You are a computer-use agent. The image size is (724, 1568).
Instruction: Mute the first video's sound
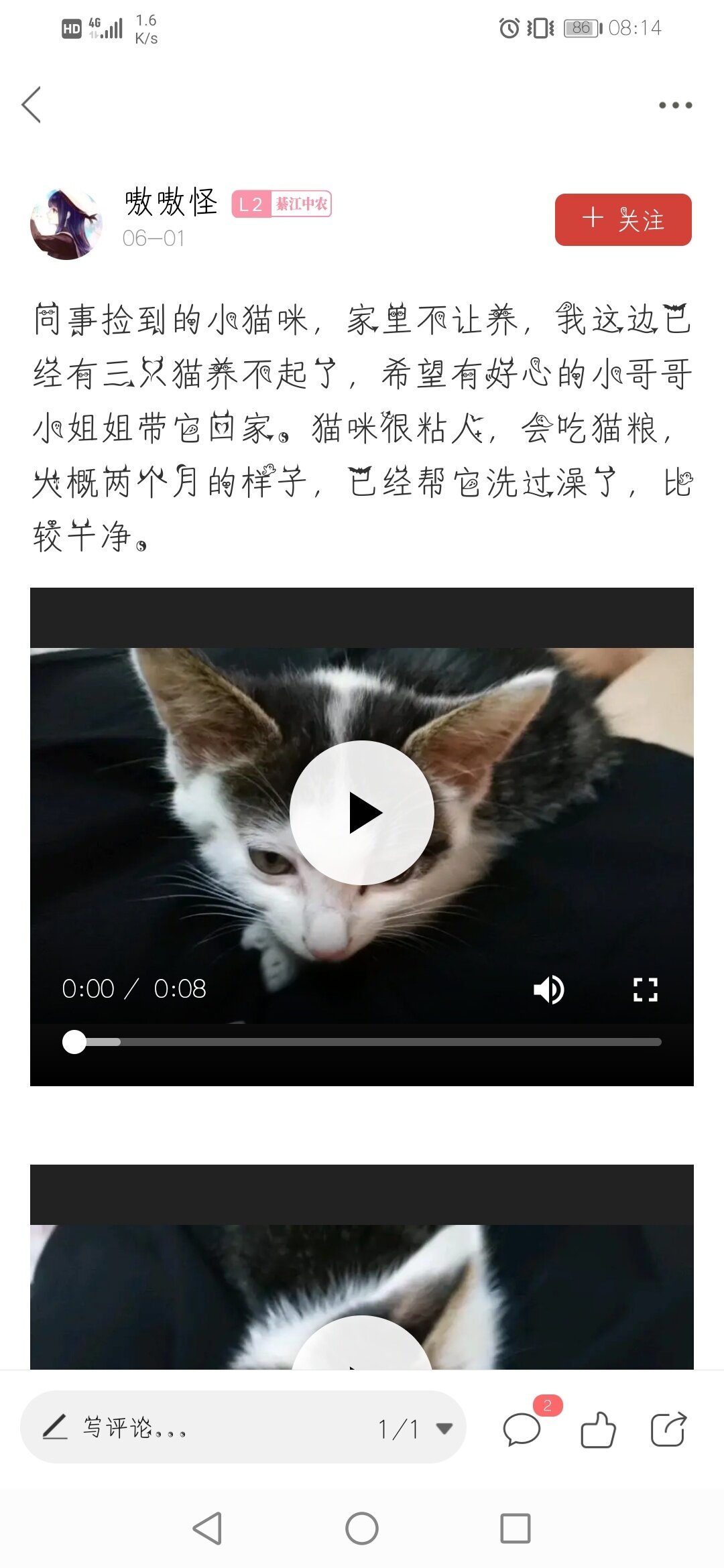(x=548, y=990)
